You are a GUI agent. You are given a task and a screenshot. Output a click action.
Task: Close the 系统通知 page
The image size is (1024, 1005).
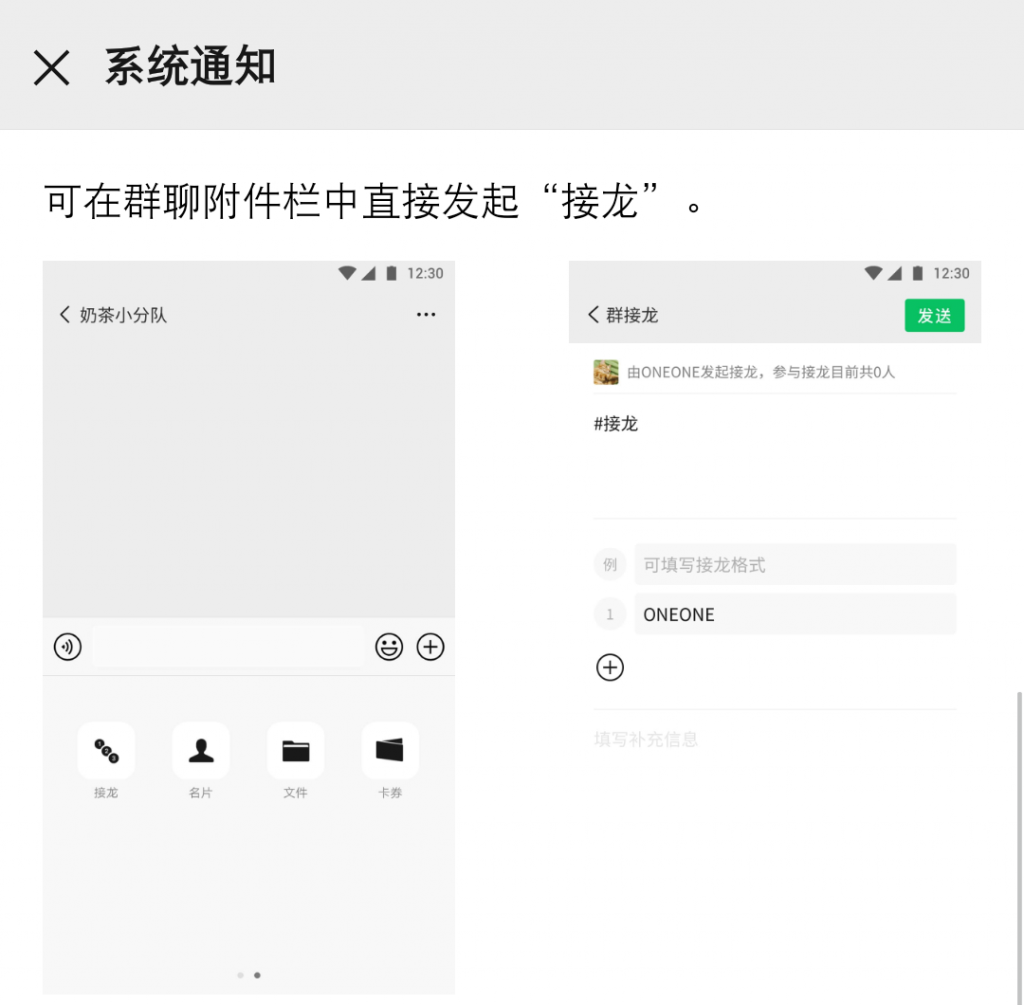pyautogui.click(x=51, y=68)
